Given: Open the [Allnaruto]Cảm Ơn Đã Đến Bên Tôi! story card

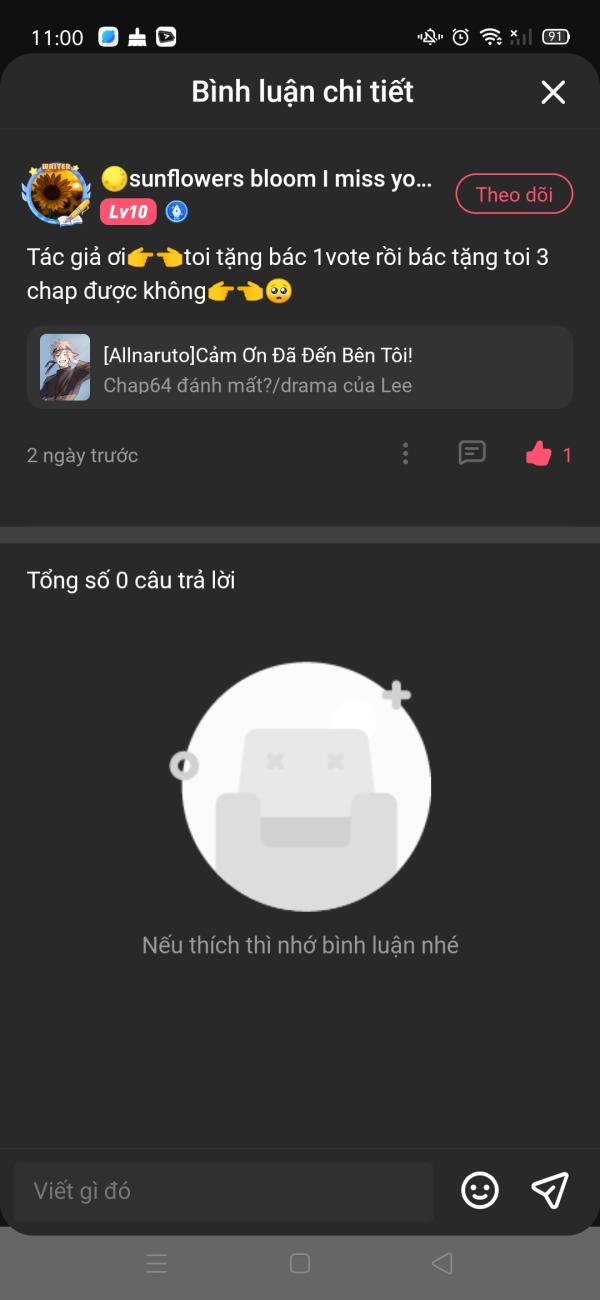Looking at the screenshot, I should pyautogui.click(x=300, y=367).
